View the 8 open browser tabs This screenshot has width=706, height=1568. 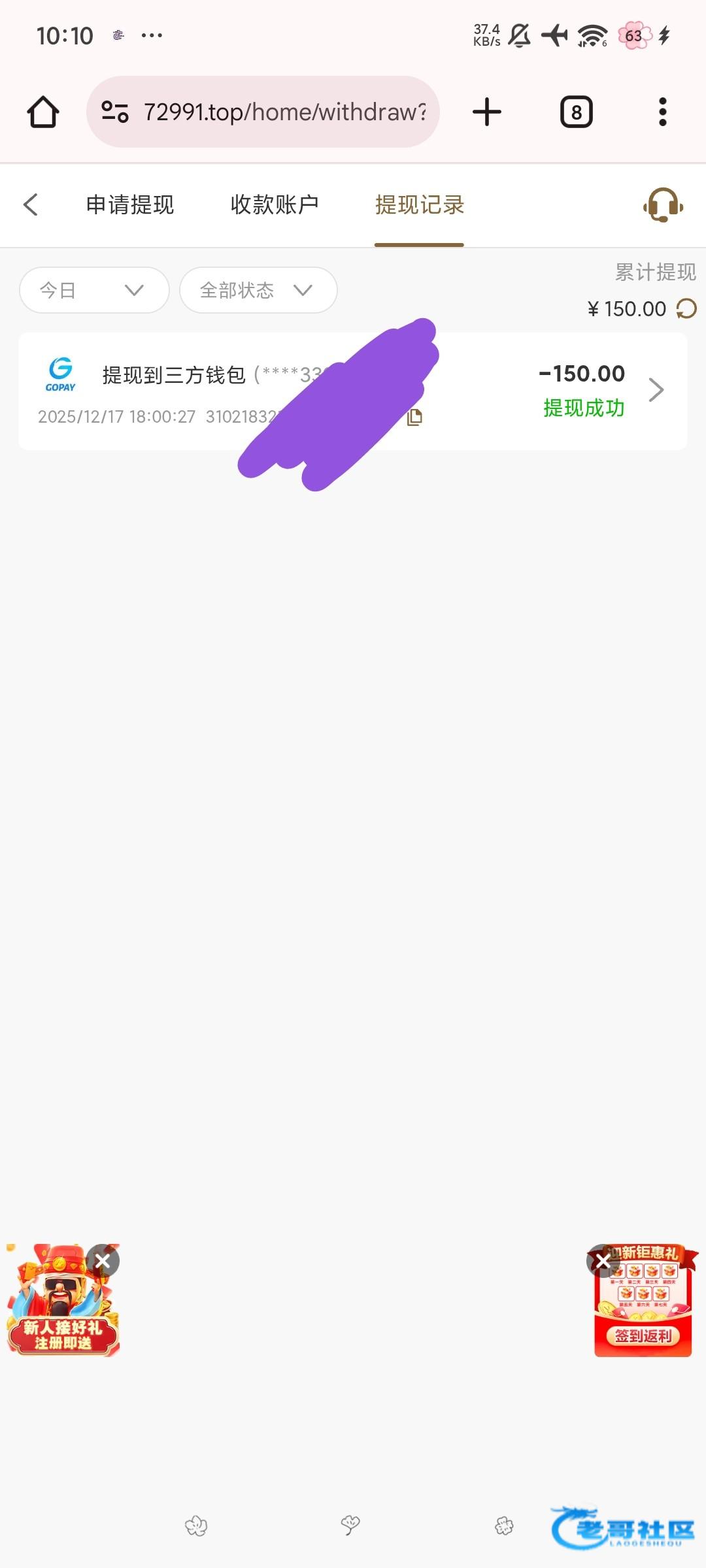(x=576, y=112)
